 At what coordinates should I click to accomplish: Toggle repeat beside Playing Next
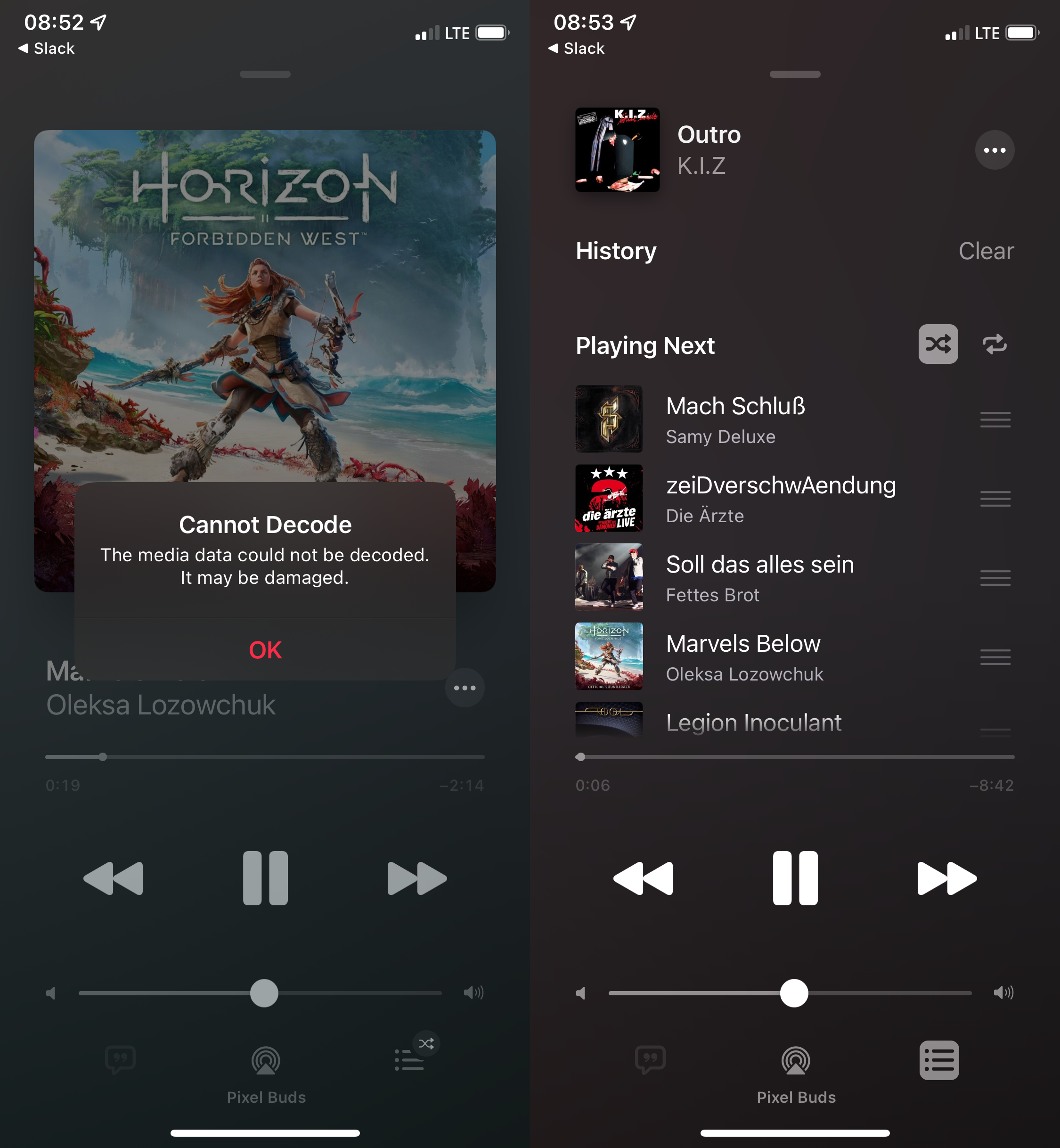tap(994, 344)
